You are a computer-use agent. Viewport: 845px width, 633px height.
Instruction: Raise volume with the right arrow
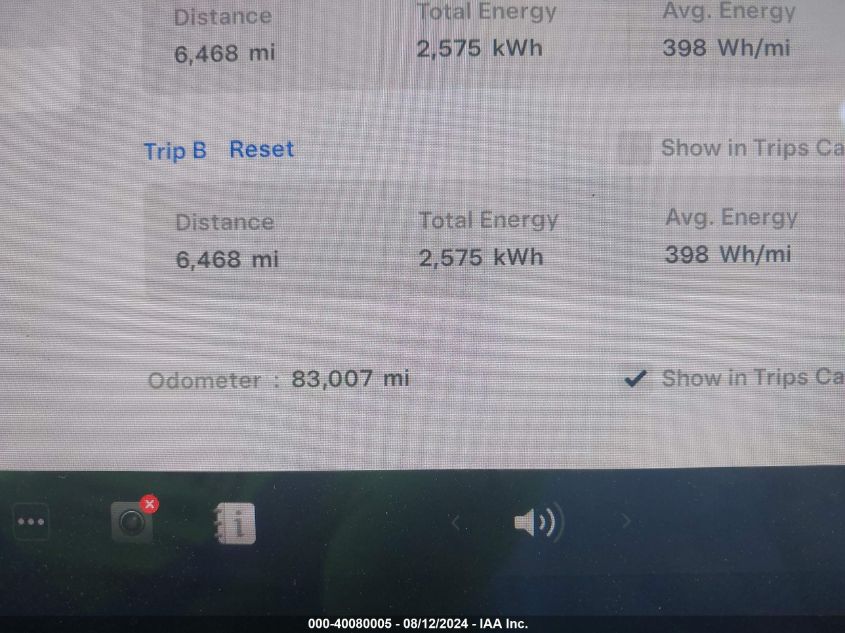click(627, 521)
